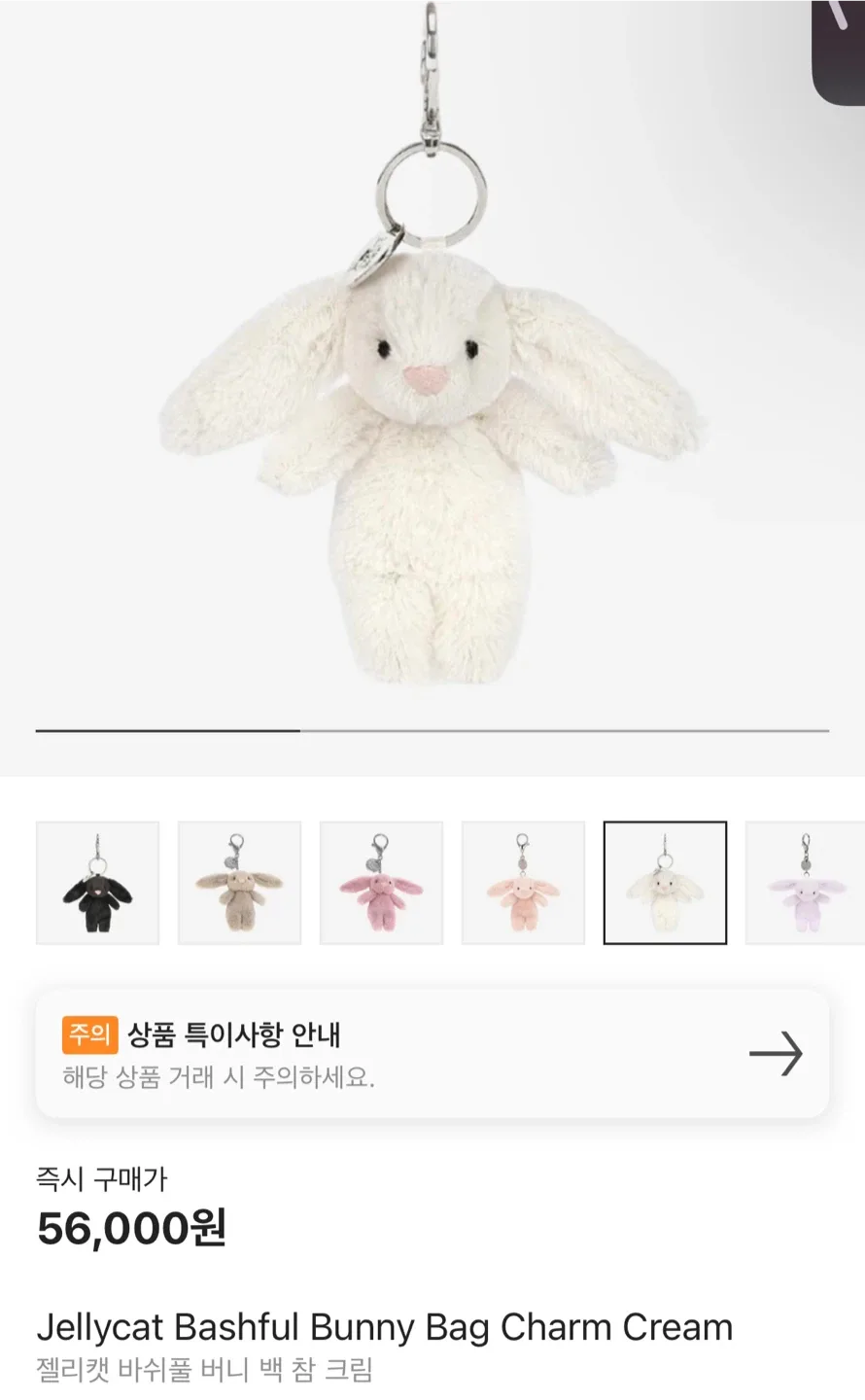This screenshot has height=1400, width=865.
Task: Select the beige bunny thumbnail
Action: click(239, 883)
